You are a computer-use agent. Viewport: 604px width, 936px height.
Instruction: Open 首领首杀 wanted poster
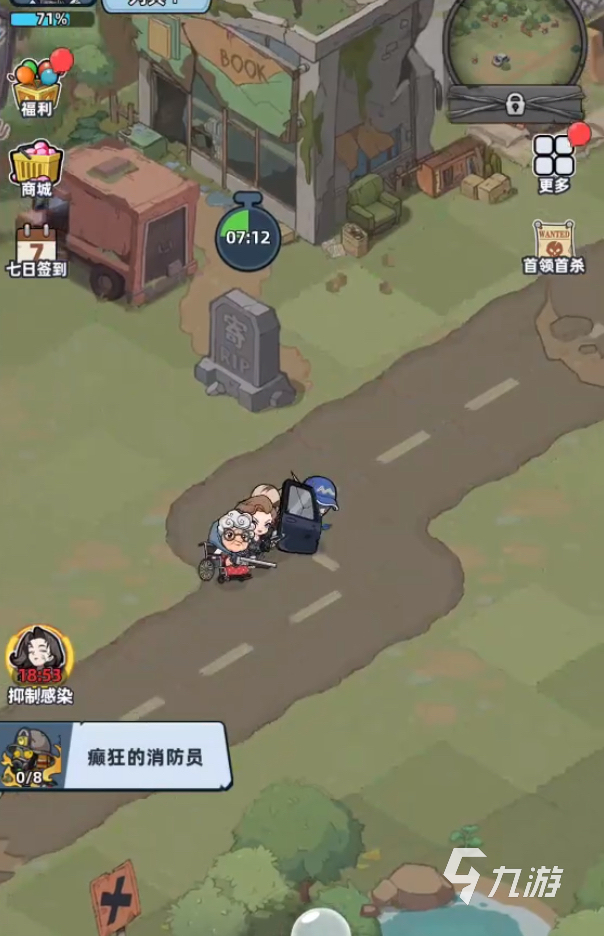point(552,245)
